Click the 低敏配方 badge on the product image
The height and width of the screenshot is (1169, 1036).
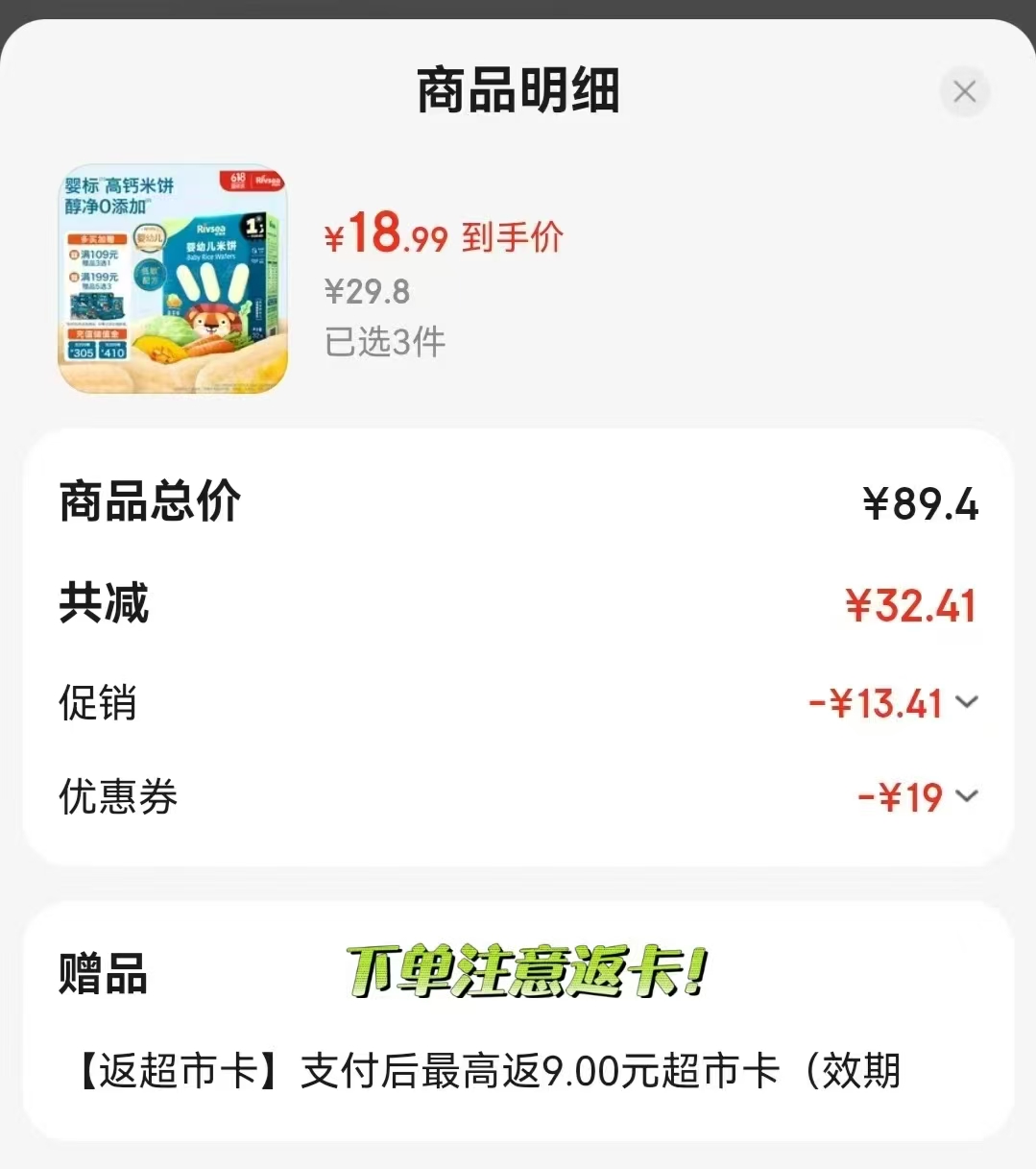[x=150, y=277]
